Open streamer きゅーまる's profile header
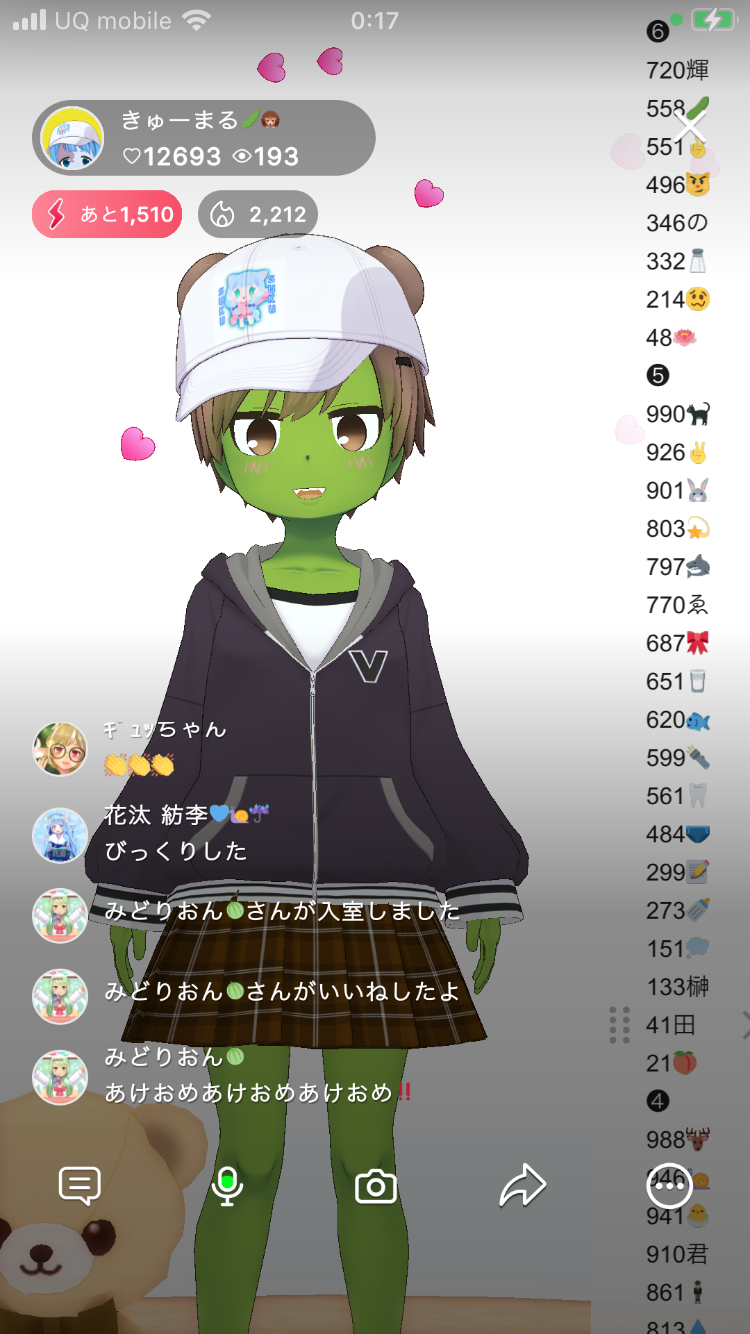This screenshot has height=1334, width=750. (204, 138)
